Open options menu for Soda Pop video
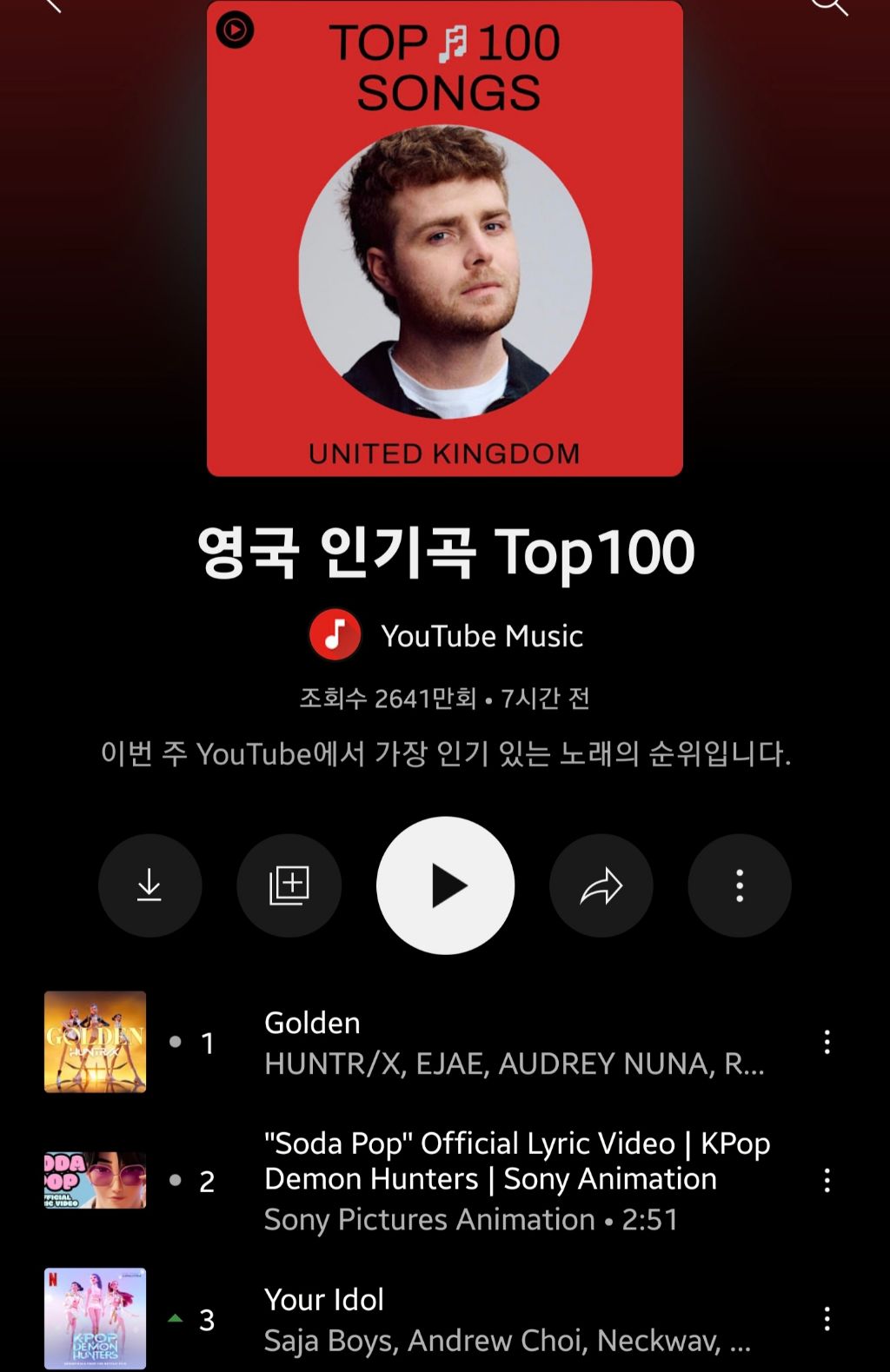This screenshot has height=1372, width=890. pos(827,1180)
